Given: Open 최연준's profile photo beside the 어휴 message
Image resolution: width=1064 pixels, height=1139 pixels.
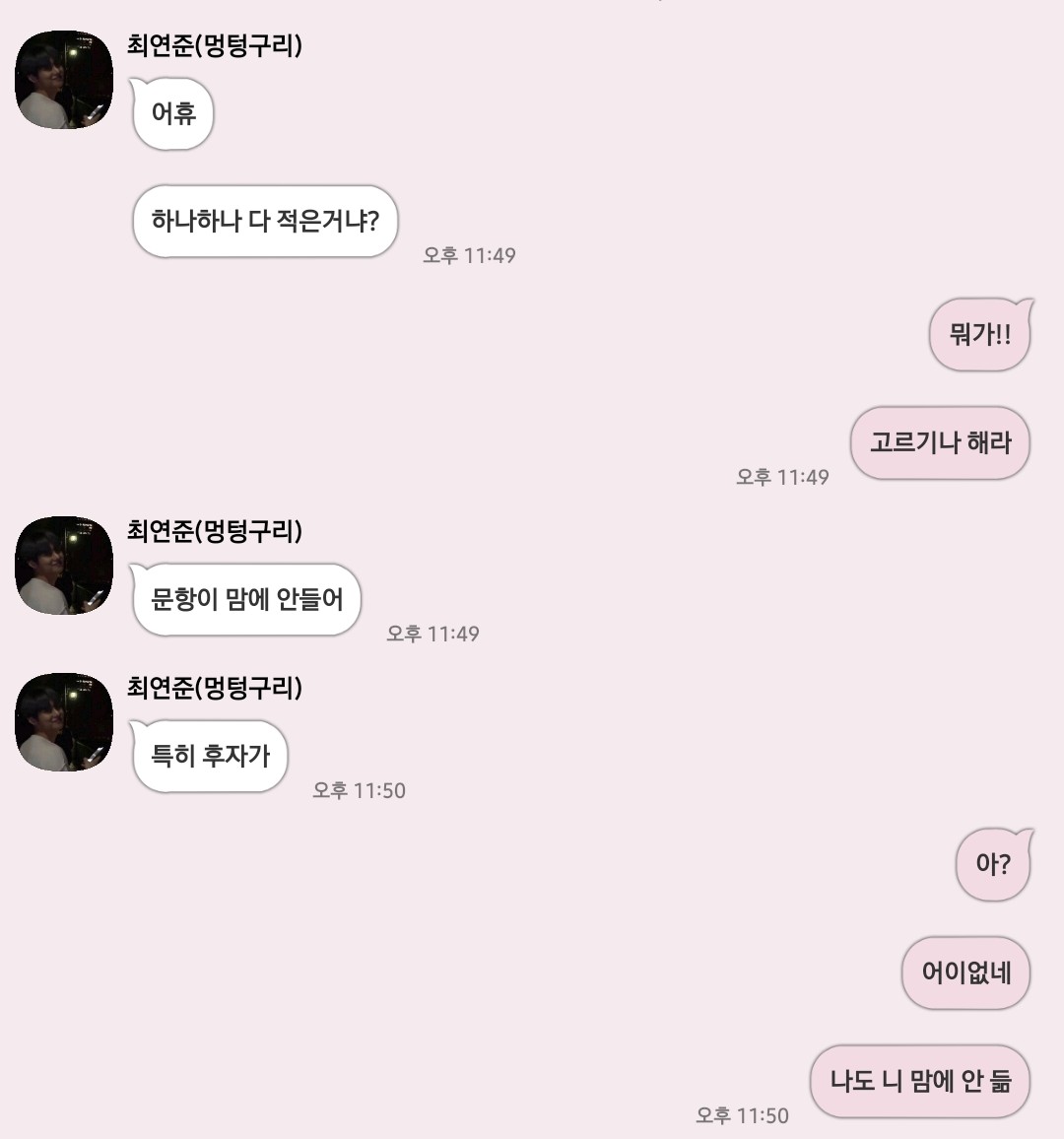Looking at the screenshot, I should (64, 80).
